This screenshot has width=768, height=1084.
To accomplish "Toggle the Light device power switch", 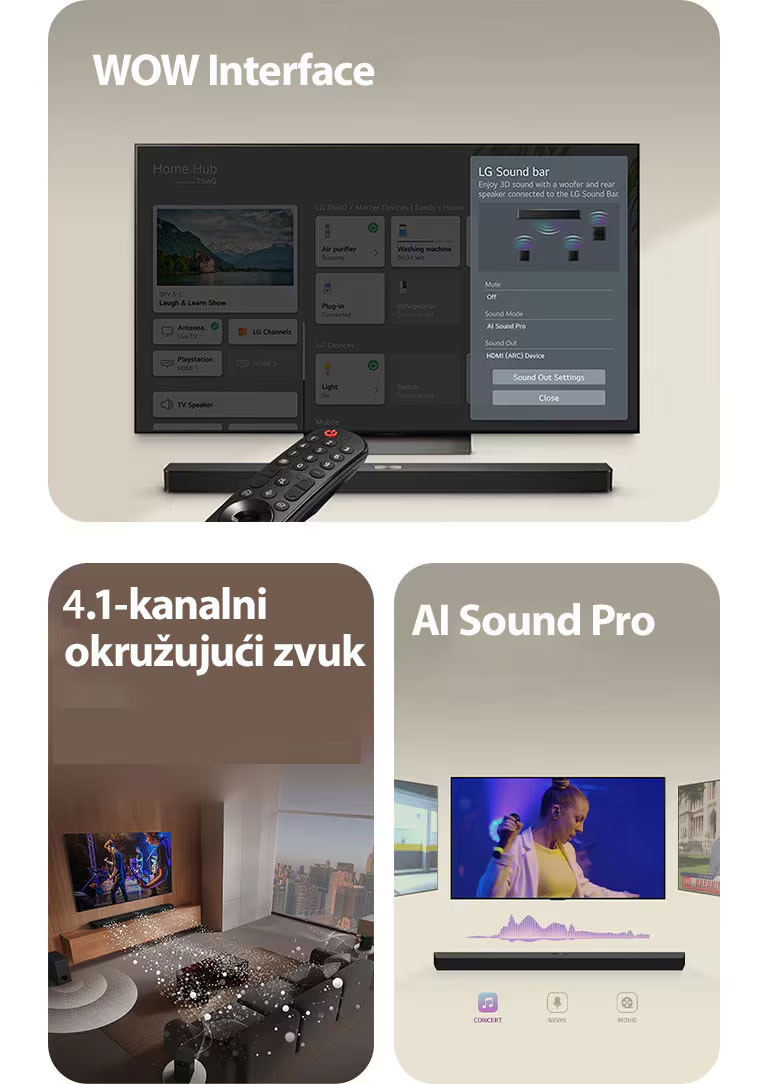I will coord(374,364).
